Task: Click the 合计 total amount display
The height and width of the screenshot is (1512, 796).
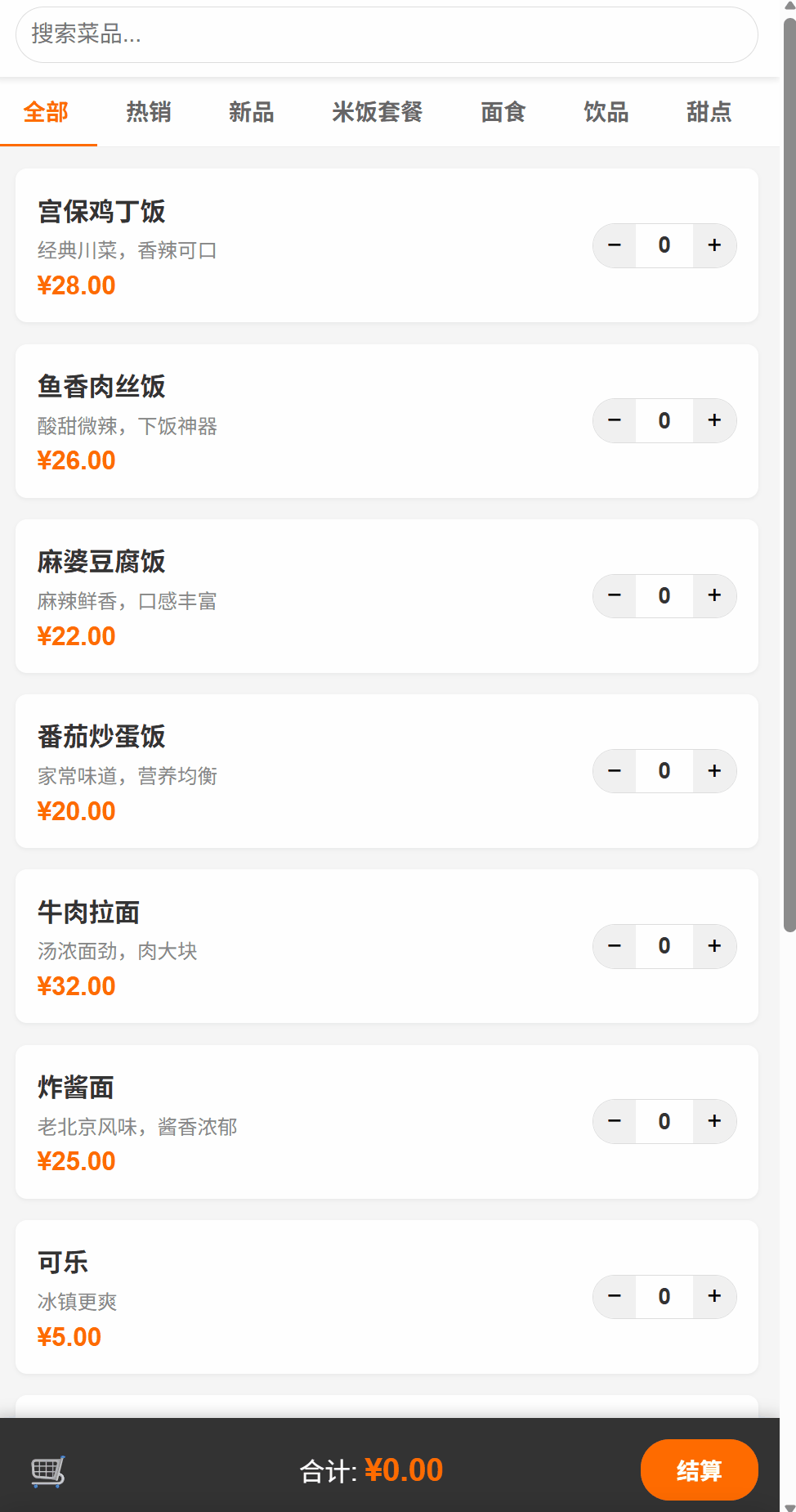Action: [372, 1469]
